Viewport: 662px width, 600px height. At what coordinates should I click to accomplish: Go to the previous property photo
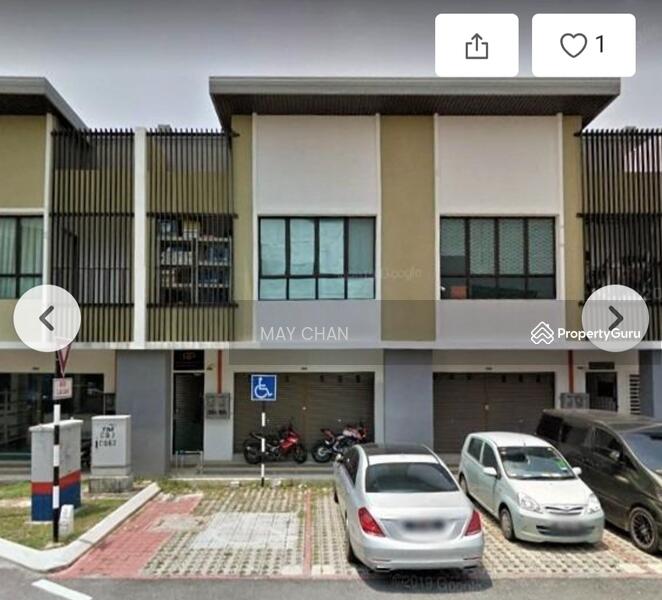pos(47,318)
